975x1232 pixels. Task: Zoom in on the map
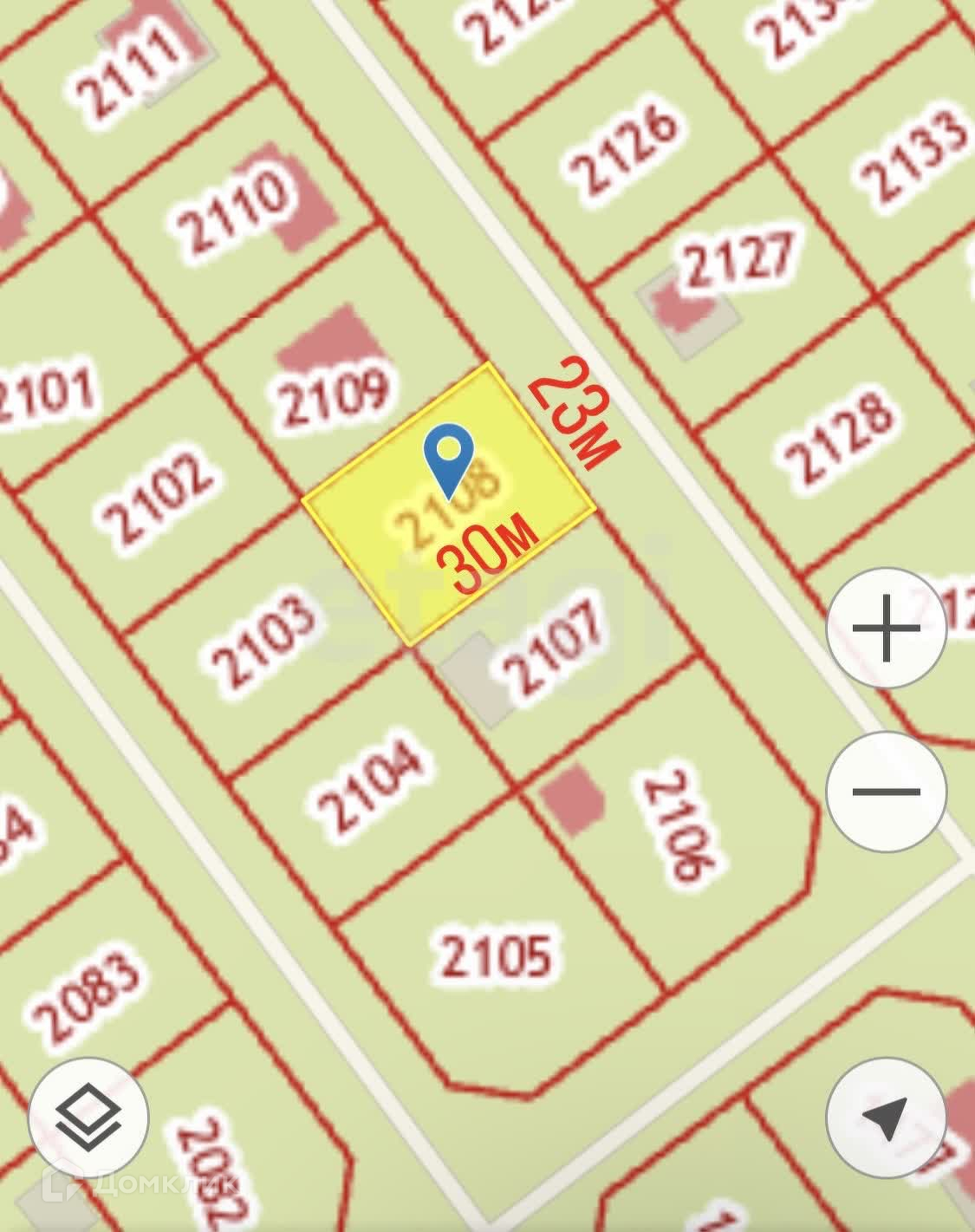(886, 628)
